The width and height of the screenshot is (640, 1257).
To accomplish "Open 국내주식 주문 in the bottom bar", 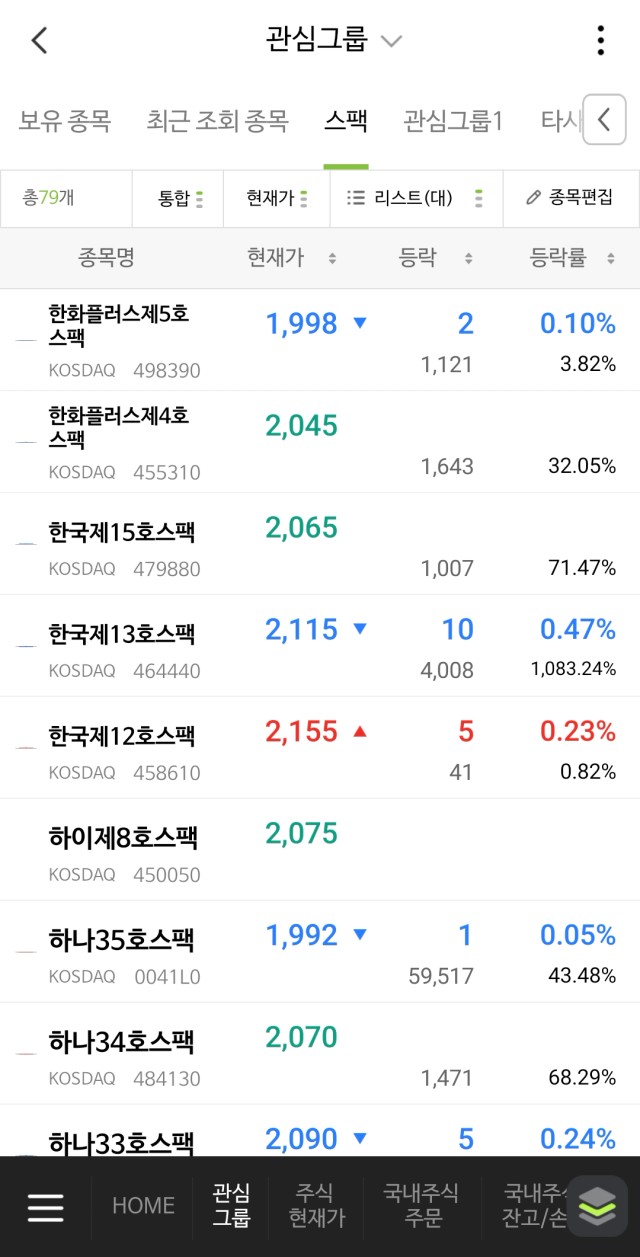I will tap(421, 1206).
